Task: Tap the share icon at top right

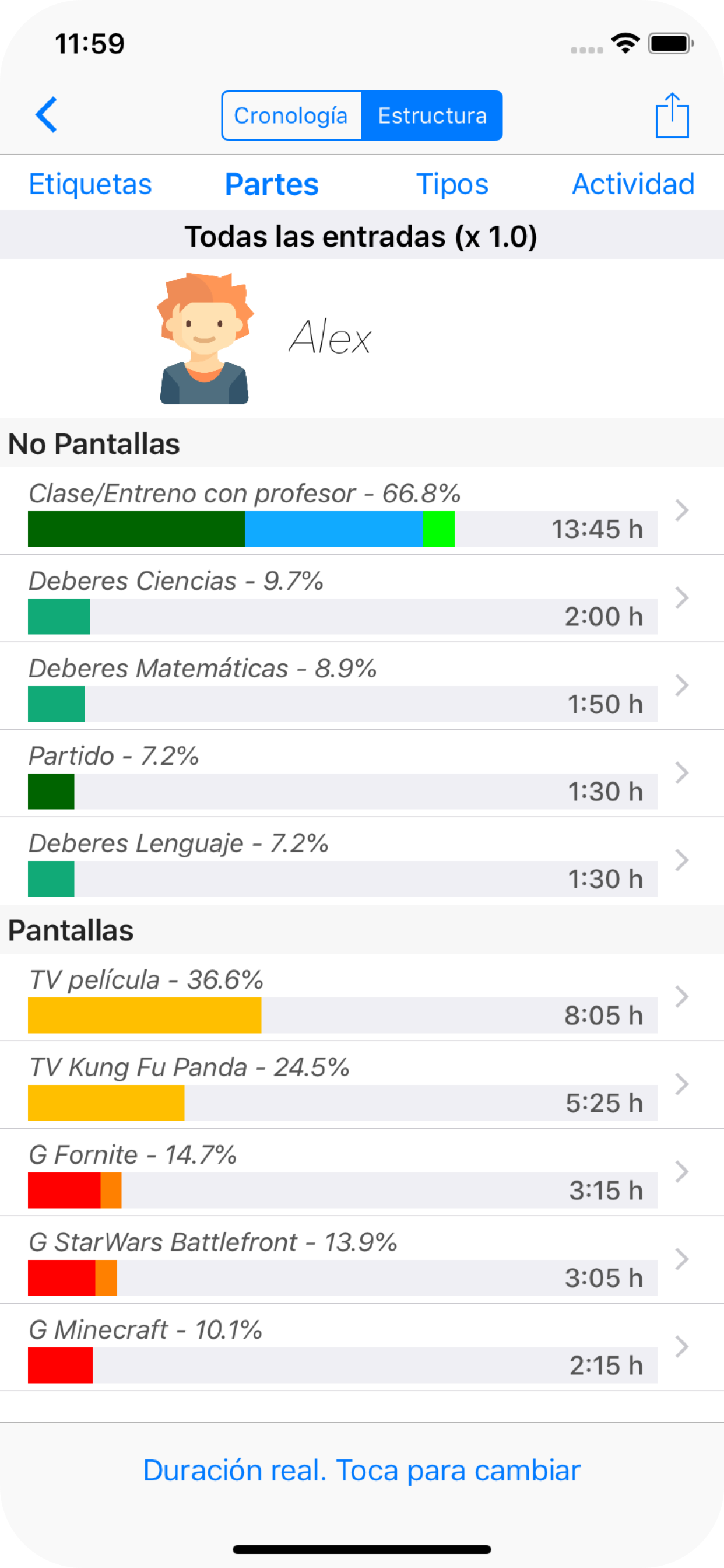Action: [672, 116]
